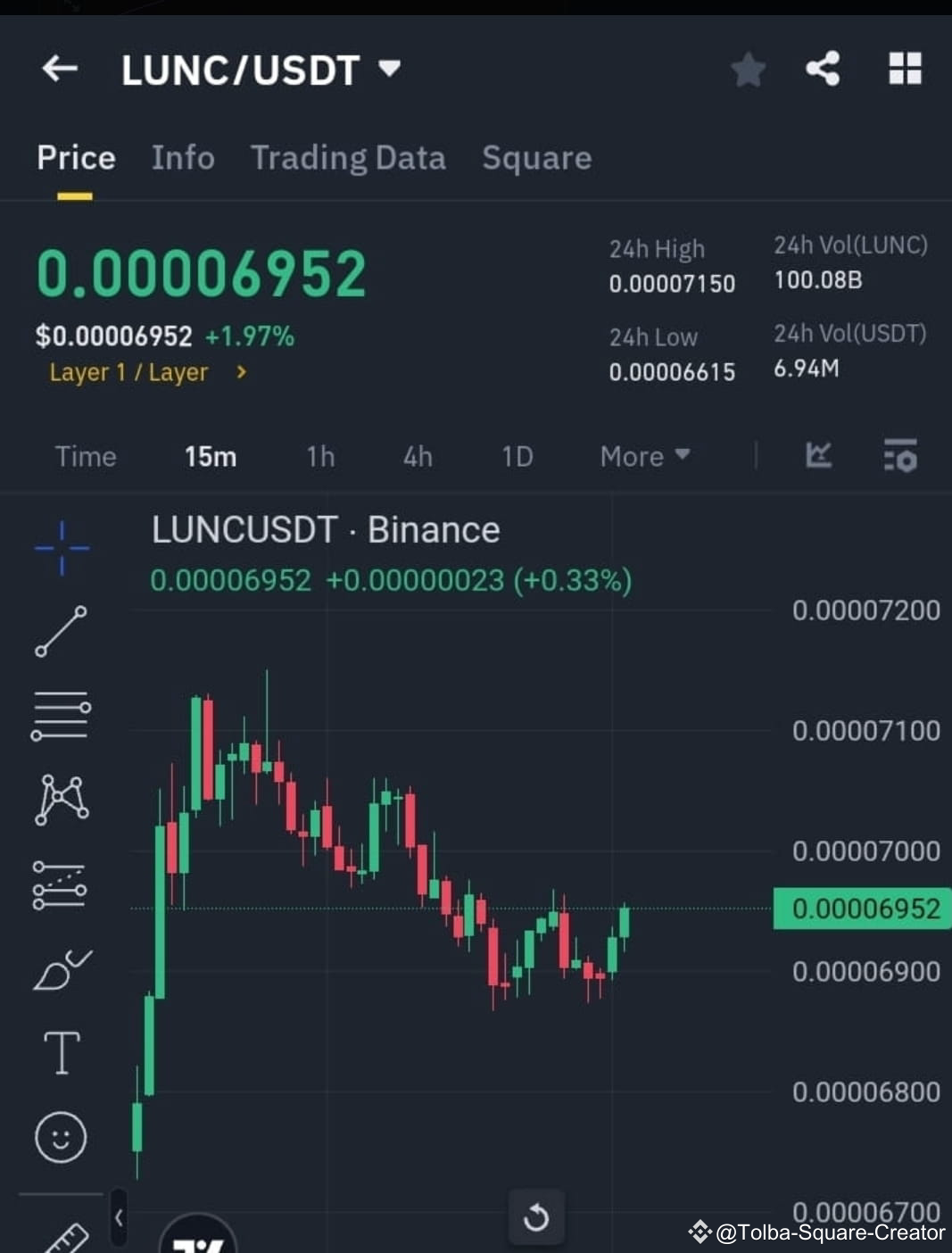Open the chart indicators panel
The image size is (952, 1253).
[x=818, y=456]
